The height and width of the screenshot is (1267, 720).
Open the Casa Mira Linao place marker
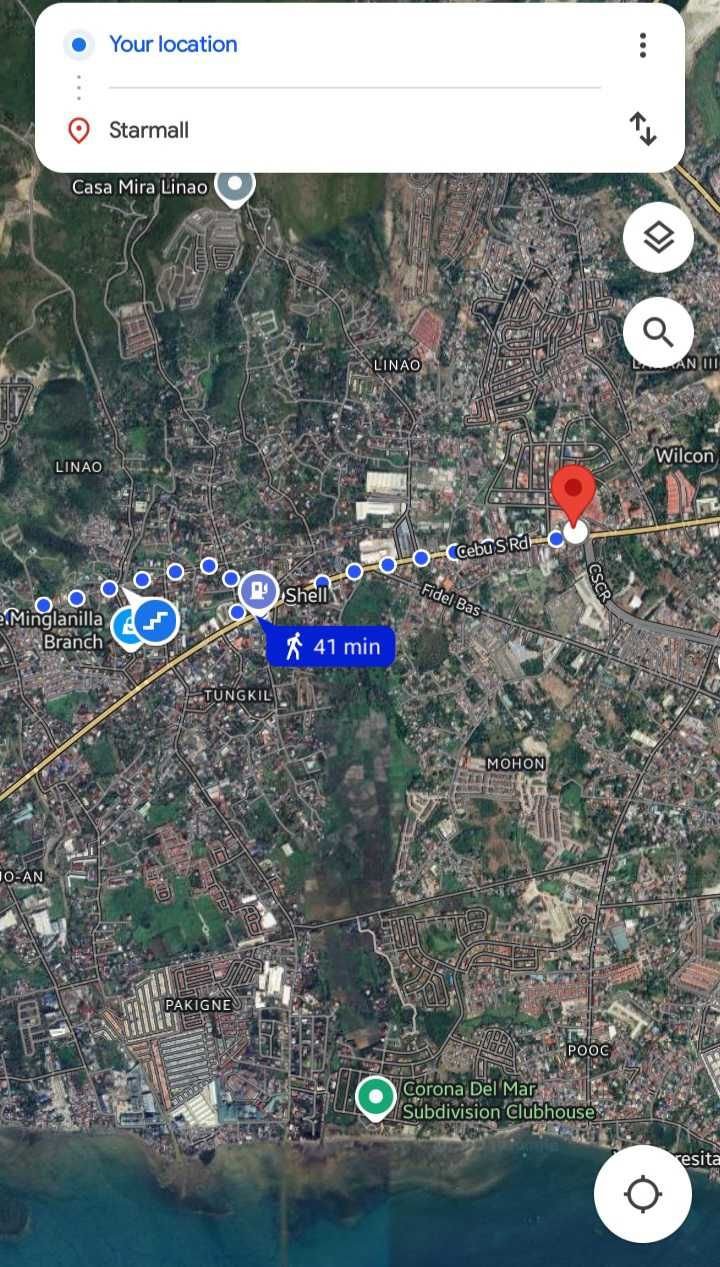click(x=236, y=187)
